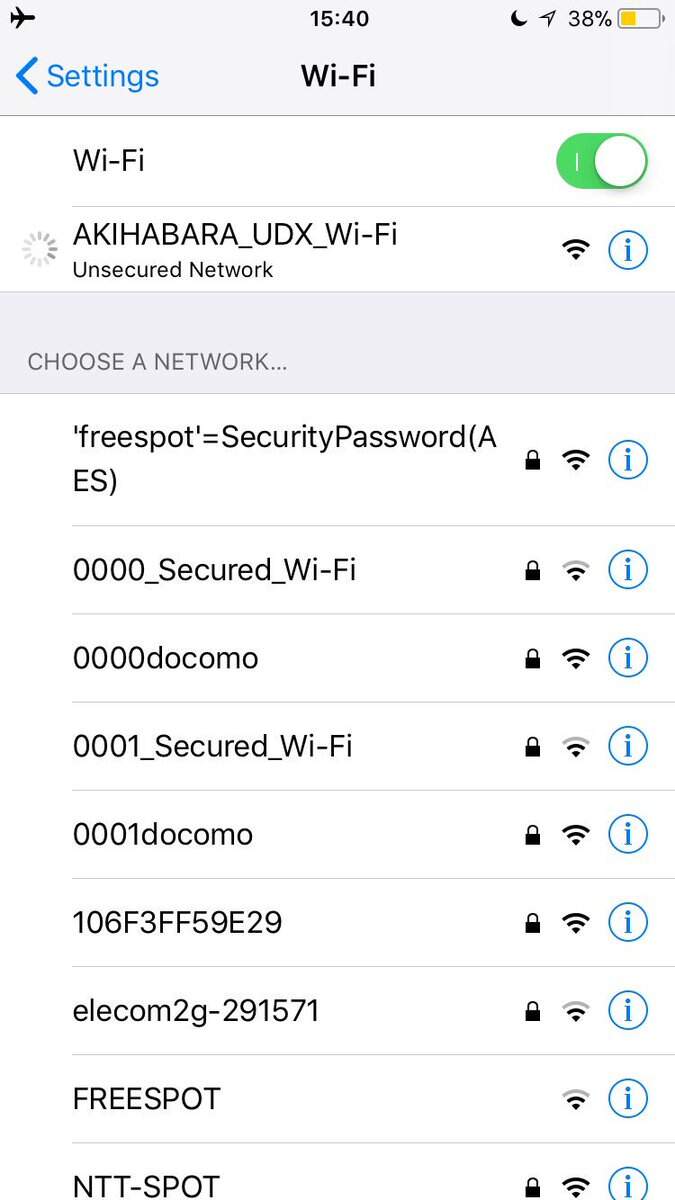Connect to 0001docomo
This screenshot has width=675, height=1200.
163,834
